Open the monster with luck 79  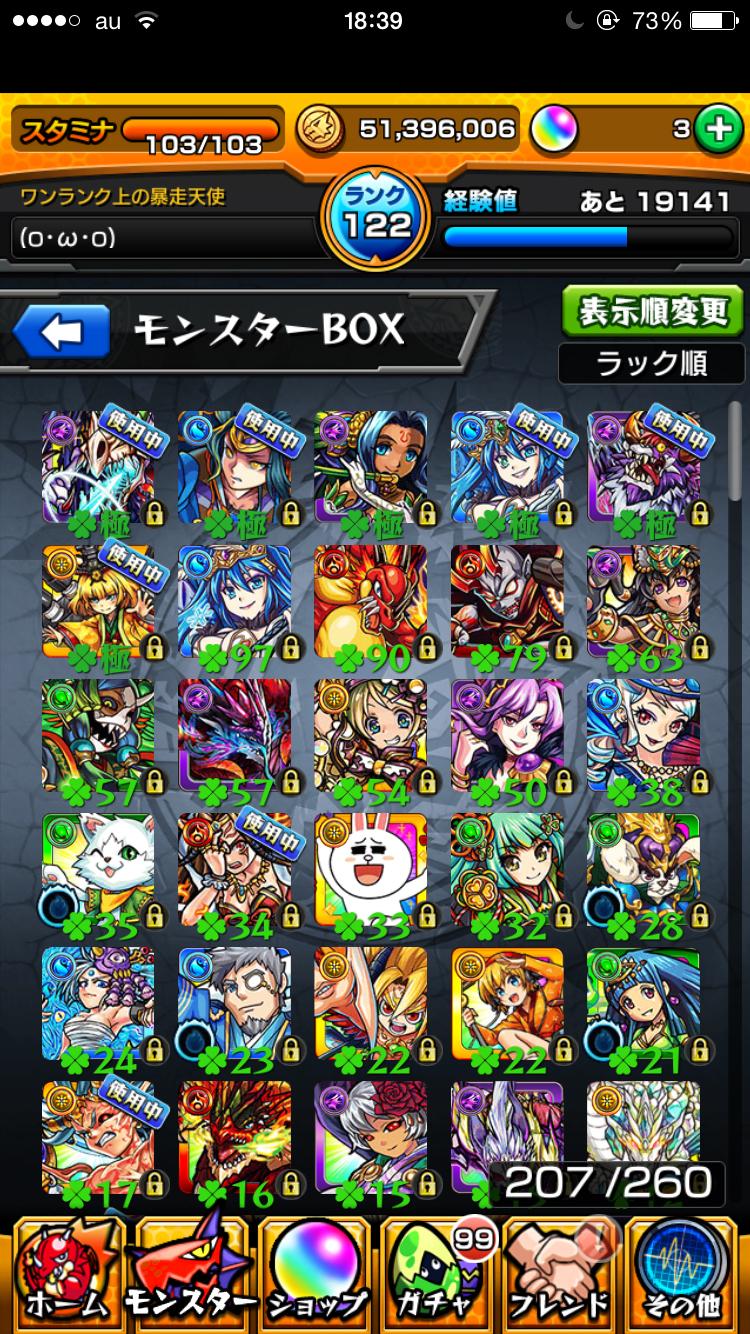(x=506, y=603)
